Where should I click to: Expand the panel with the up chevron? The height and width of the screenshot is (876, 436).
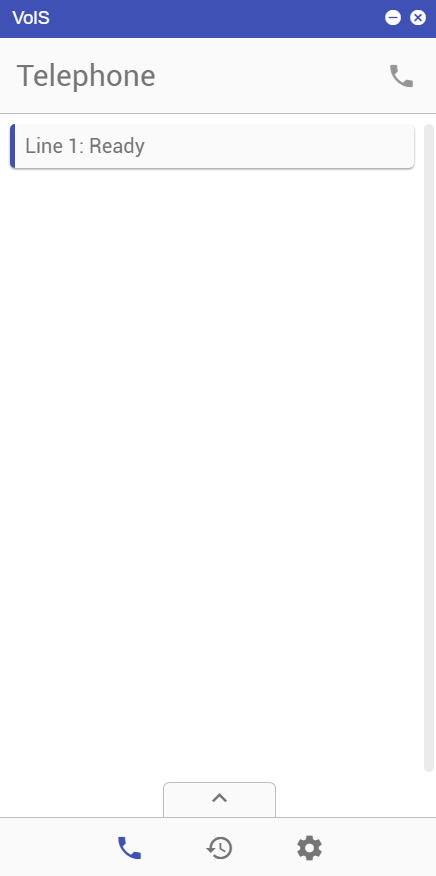(219, 799)
